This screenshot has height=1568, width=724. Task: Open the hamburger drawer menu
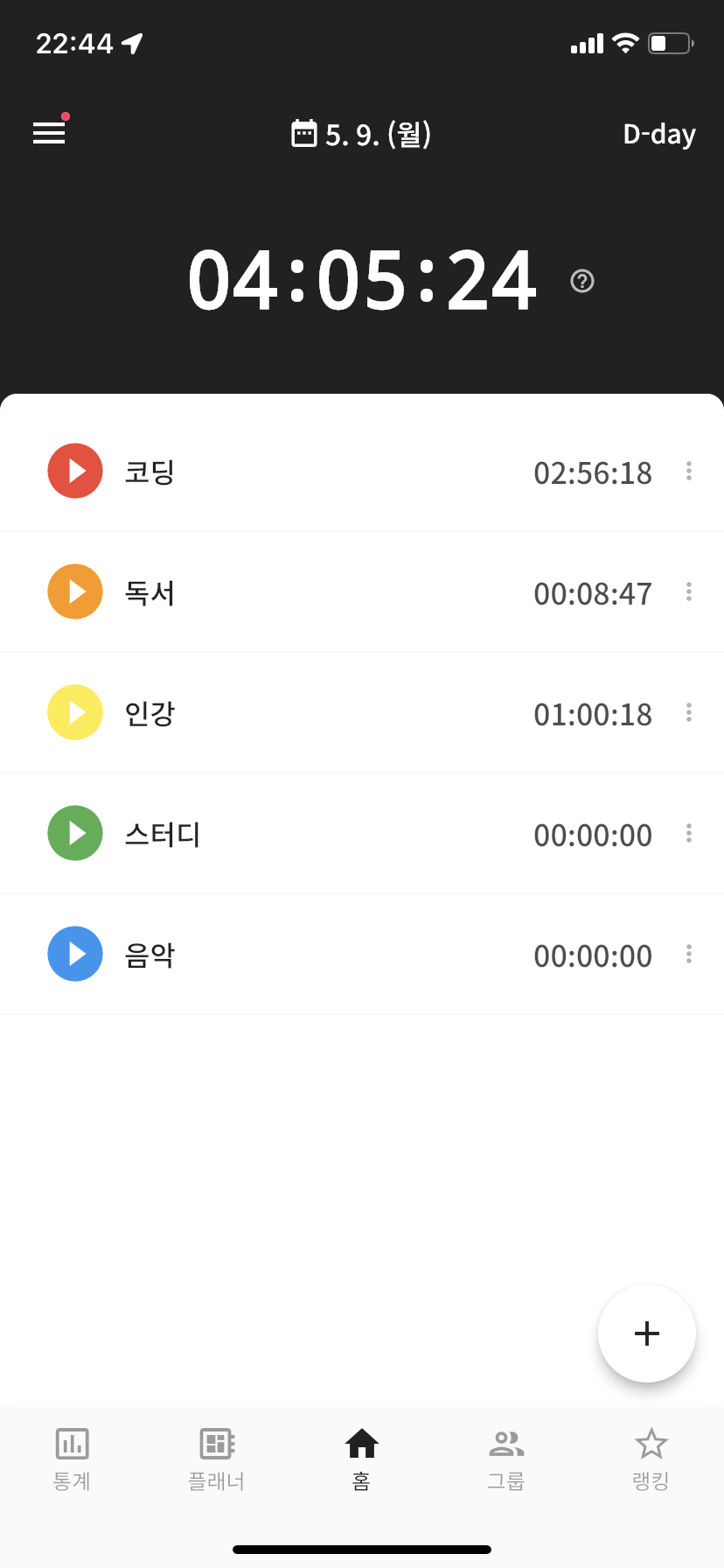[x=49, y=133]
